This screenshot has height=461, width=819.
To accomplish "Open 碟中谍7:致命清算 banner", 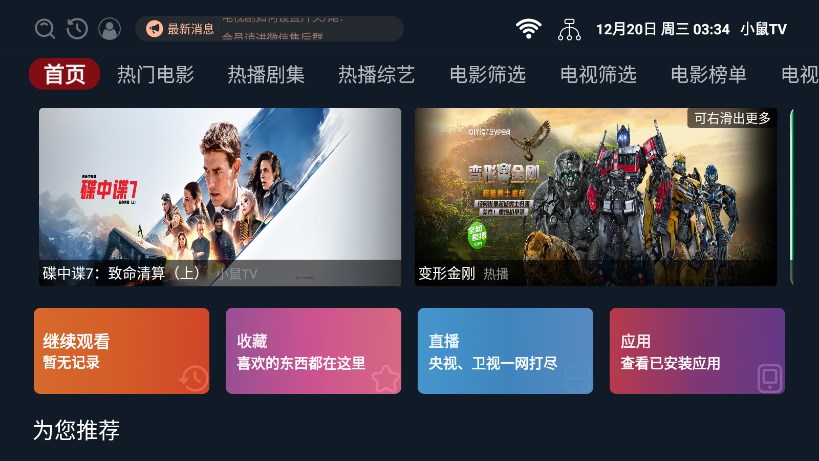I will pos(220,197).
